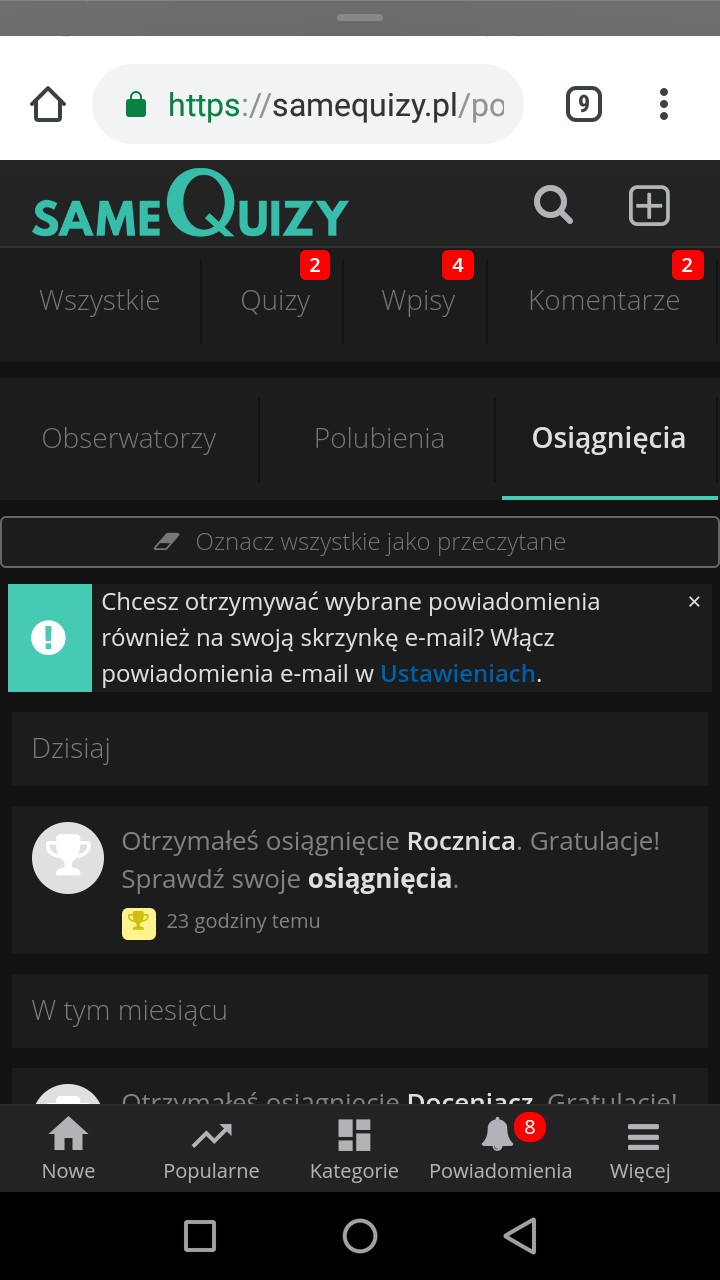Show the Obserwatorzy tab
The width and height of the screenshot is (720, 1280).
(129, 438)
